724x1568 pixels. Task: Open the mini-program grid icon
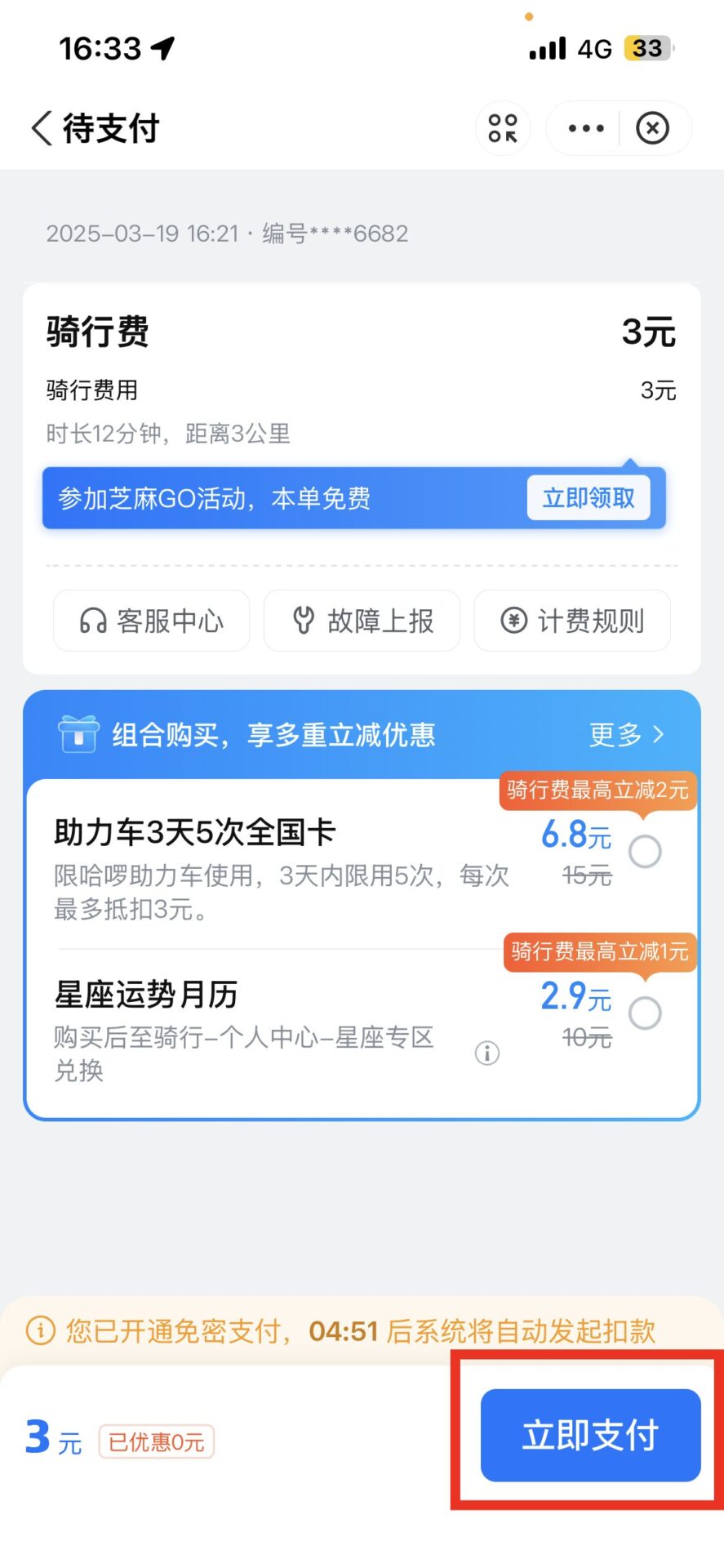click(x=503, y=128)
